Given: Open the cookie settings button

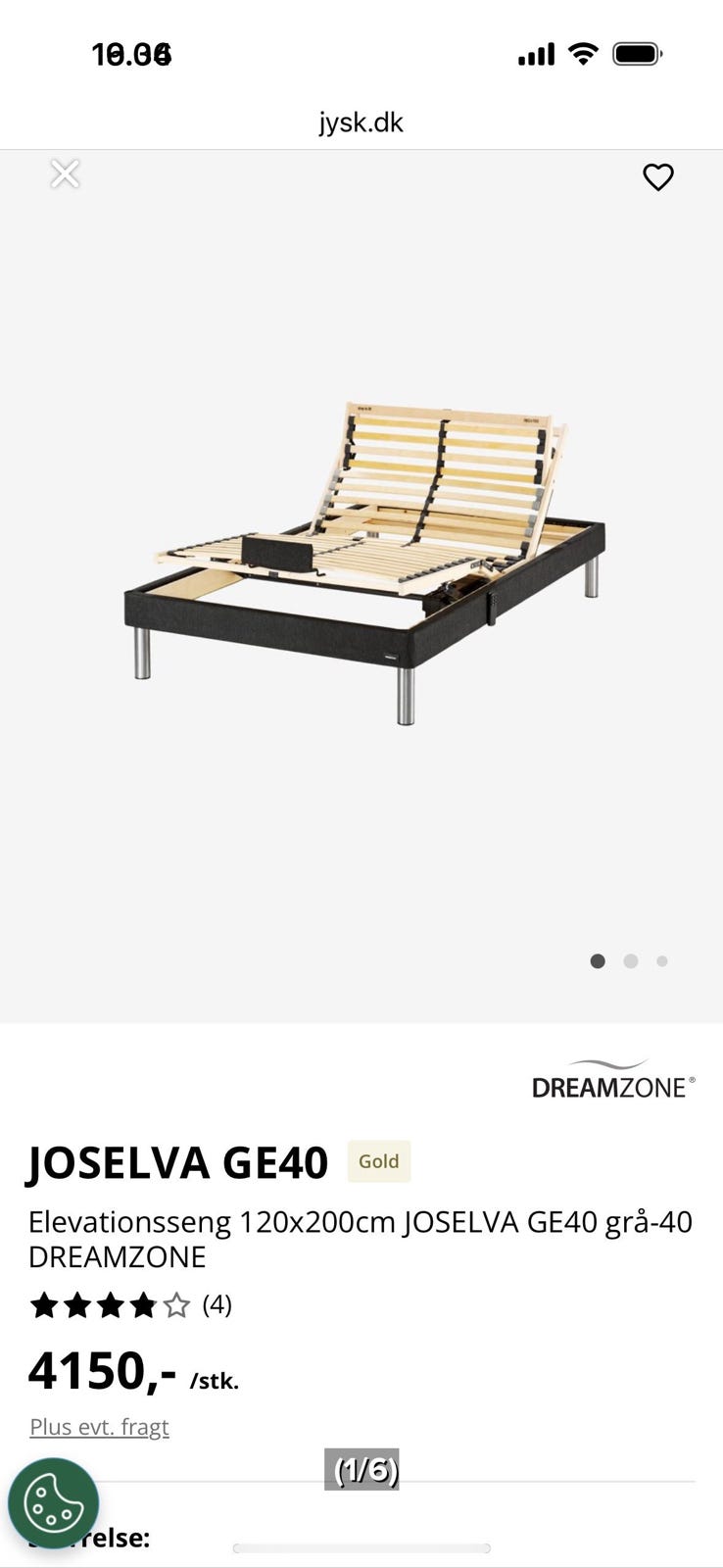Looking at the screenshot, I should click(x=54, y=1503).
